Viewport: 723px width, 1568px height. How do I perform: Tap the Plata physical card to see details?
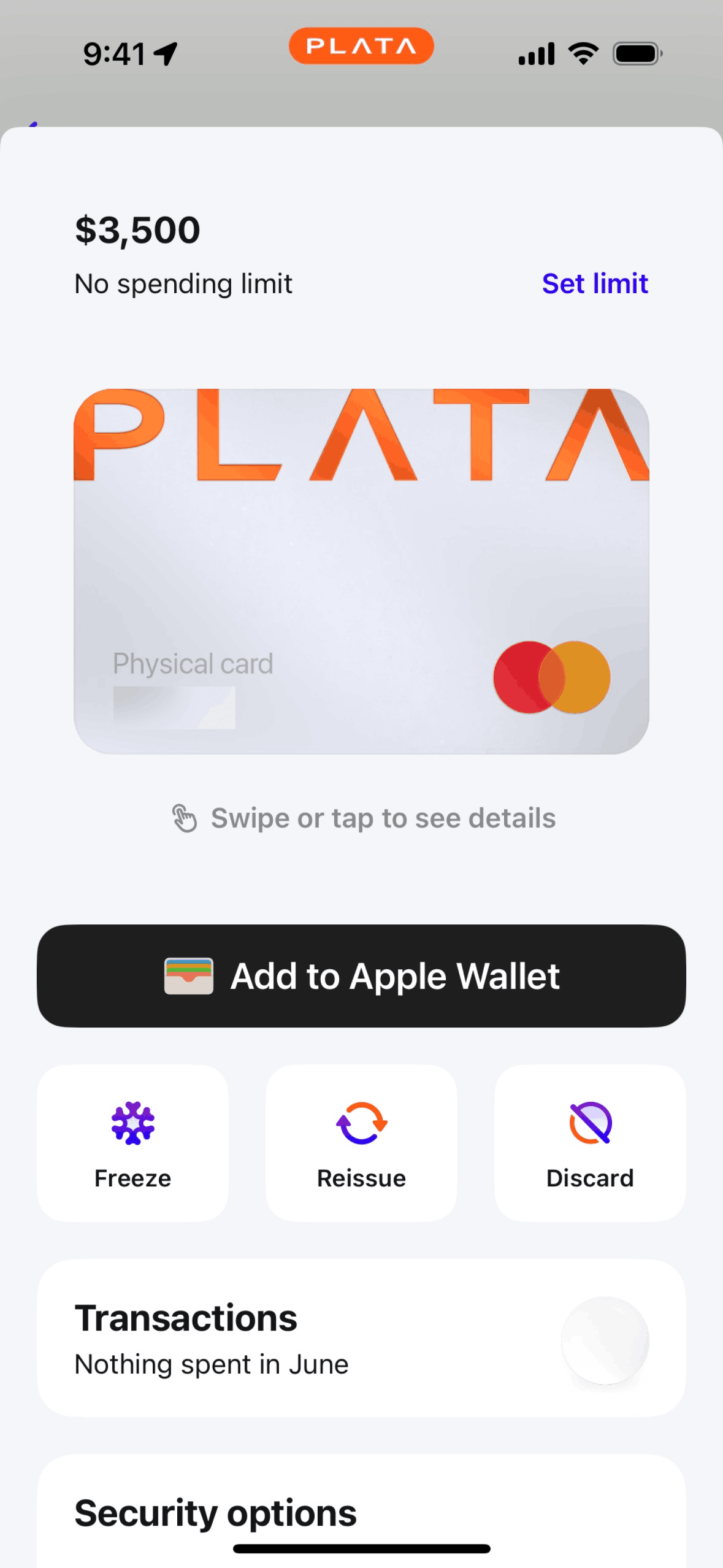[x=361, y=571]
